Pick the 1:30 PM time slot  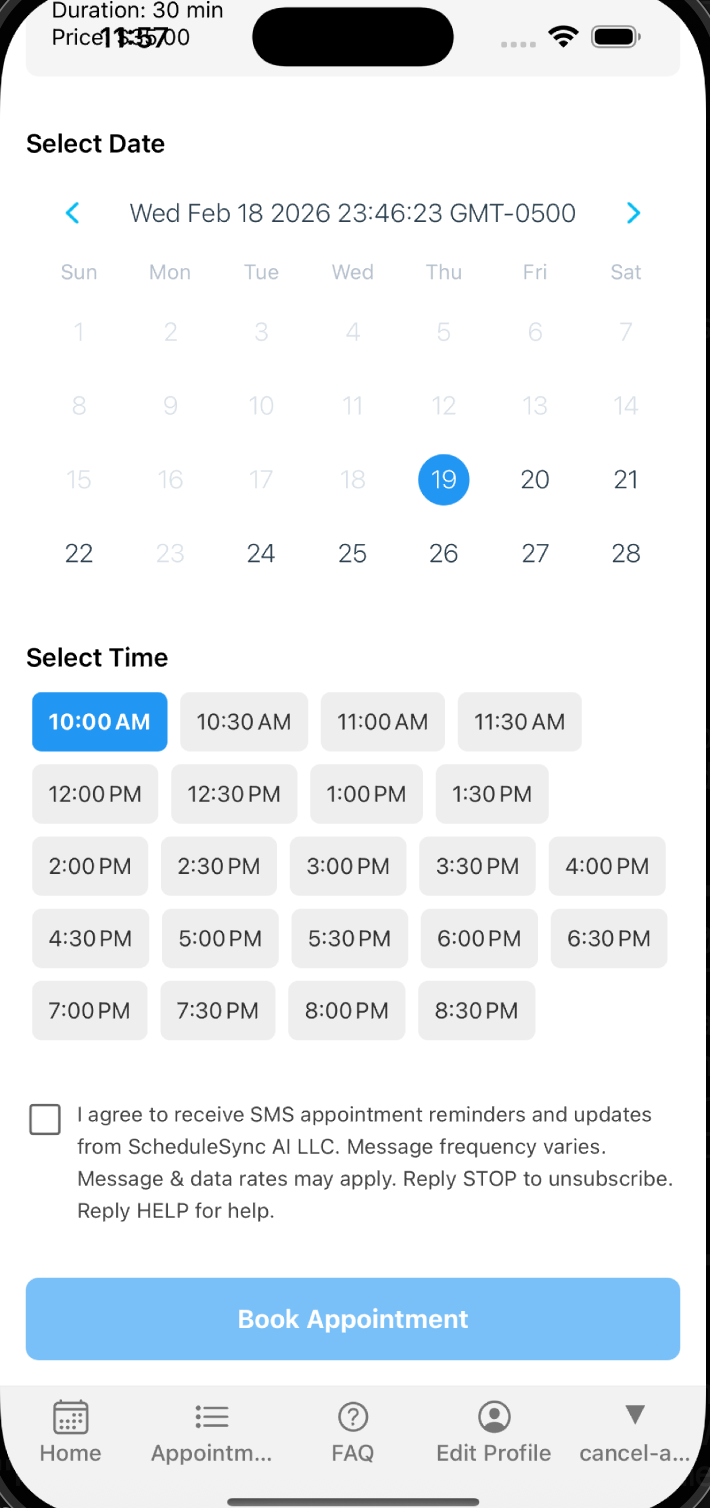(x=492, y=794)
